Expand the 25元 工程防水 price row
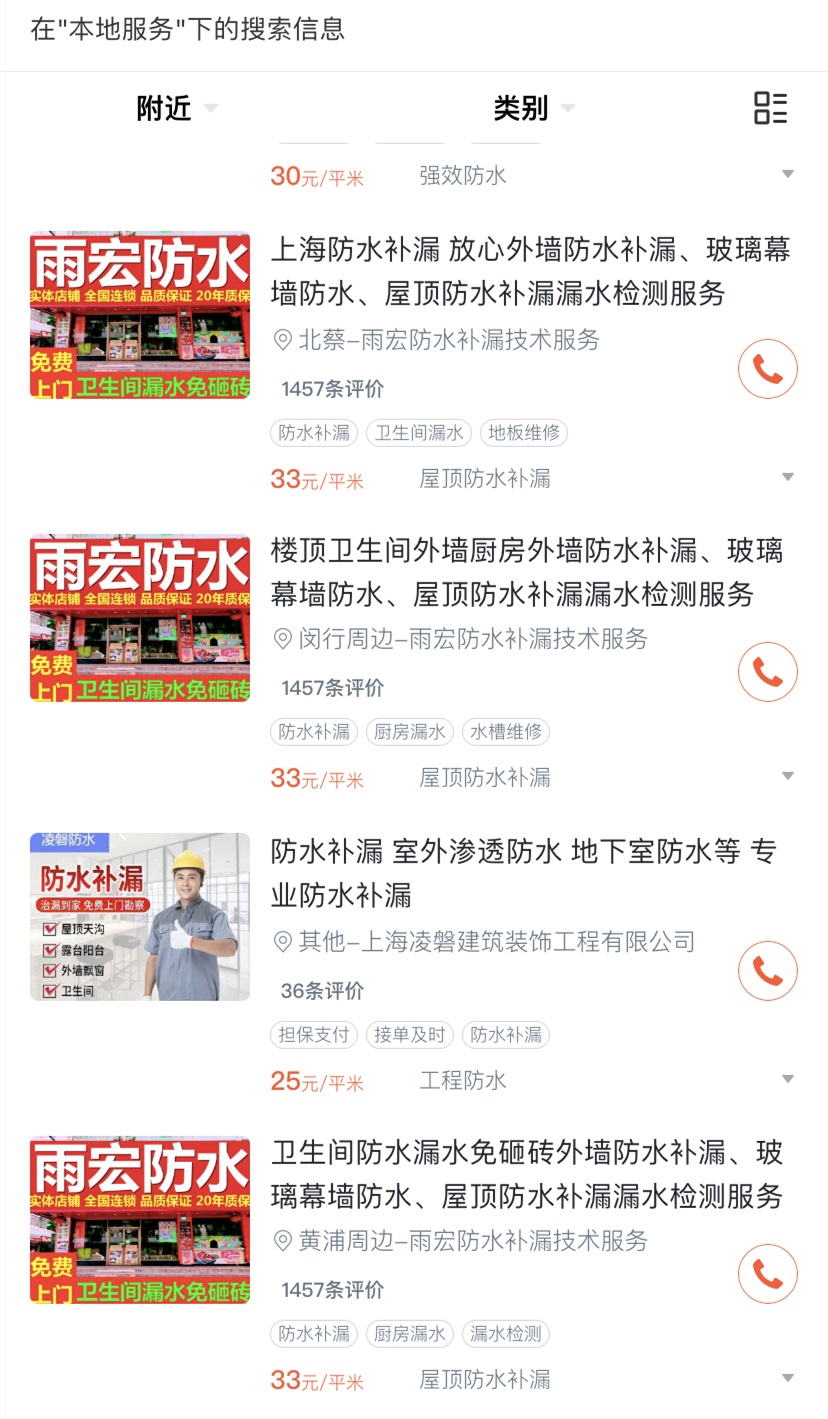 point(787,1079)
